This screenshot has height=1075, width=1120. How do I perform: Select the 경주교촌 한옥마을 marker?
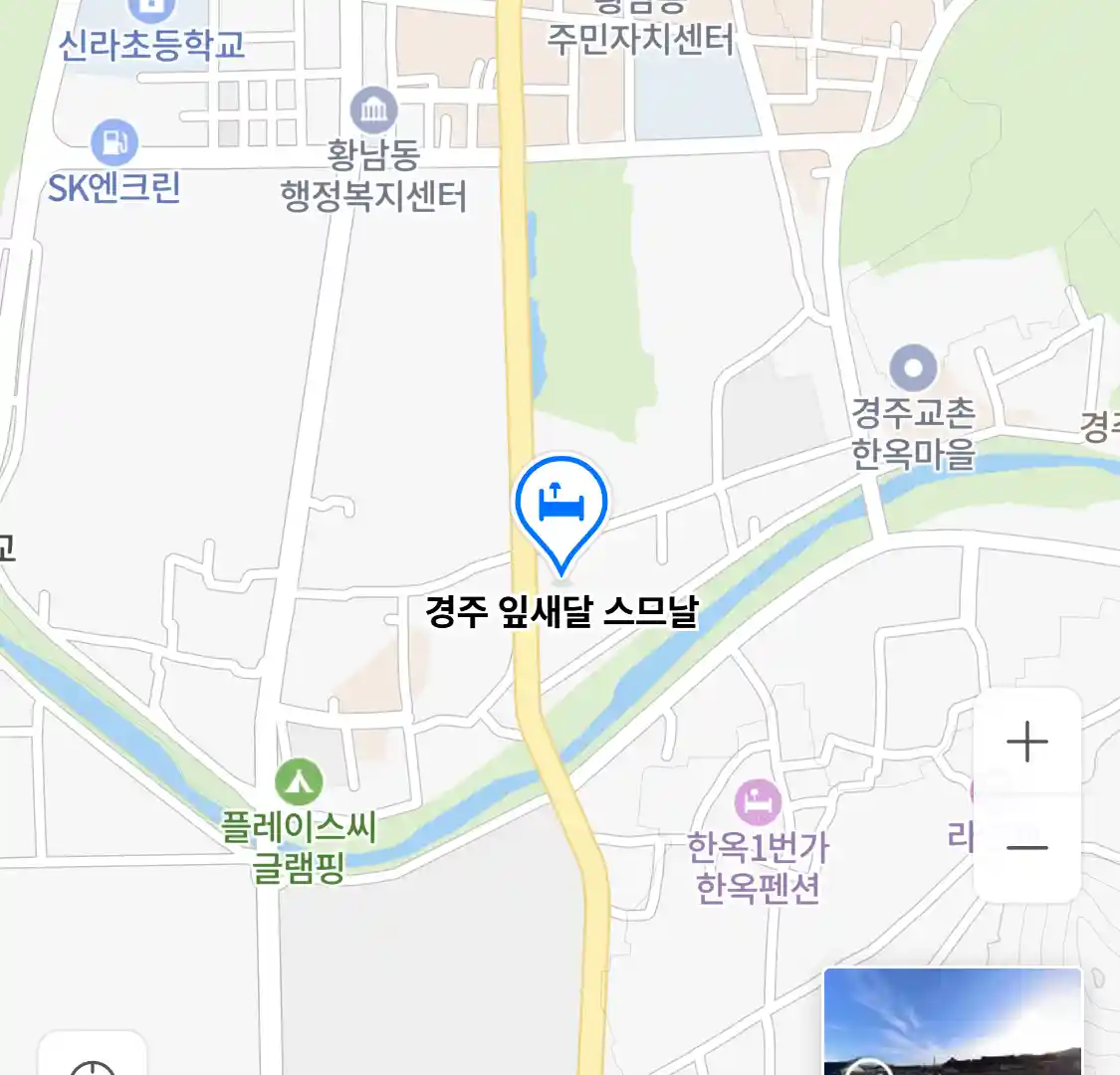[x=913, y=368]
